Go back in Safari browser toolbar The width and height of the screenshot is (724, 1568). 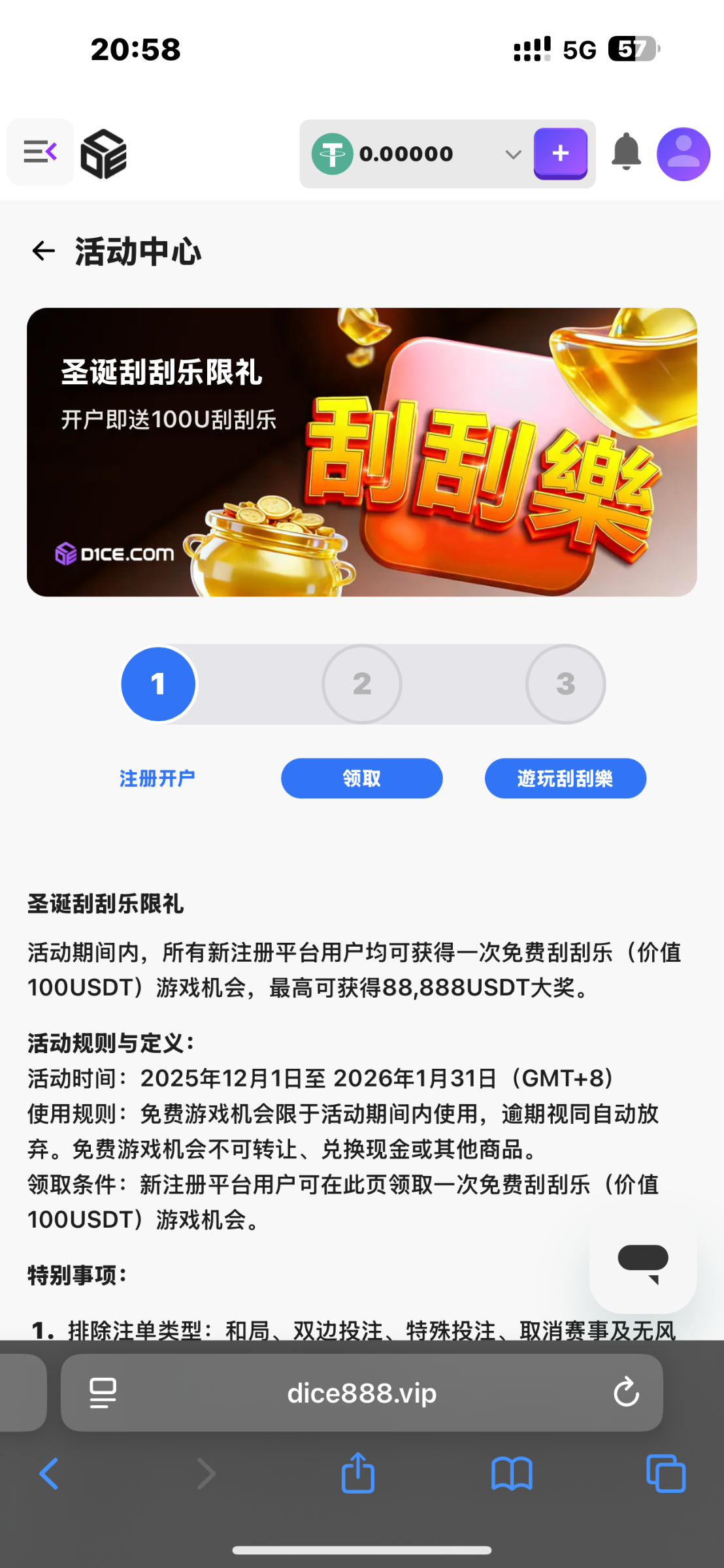[49, 1474]
